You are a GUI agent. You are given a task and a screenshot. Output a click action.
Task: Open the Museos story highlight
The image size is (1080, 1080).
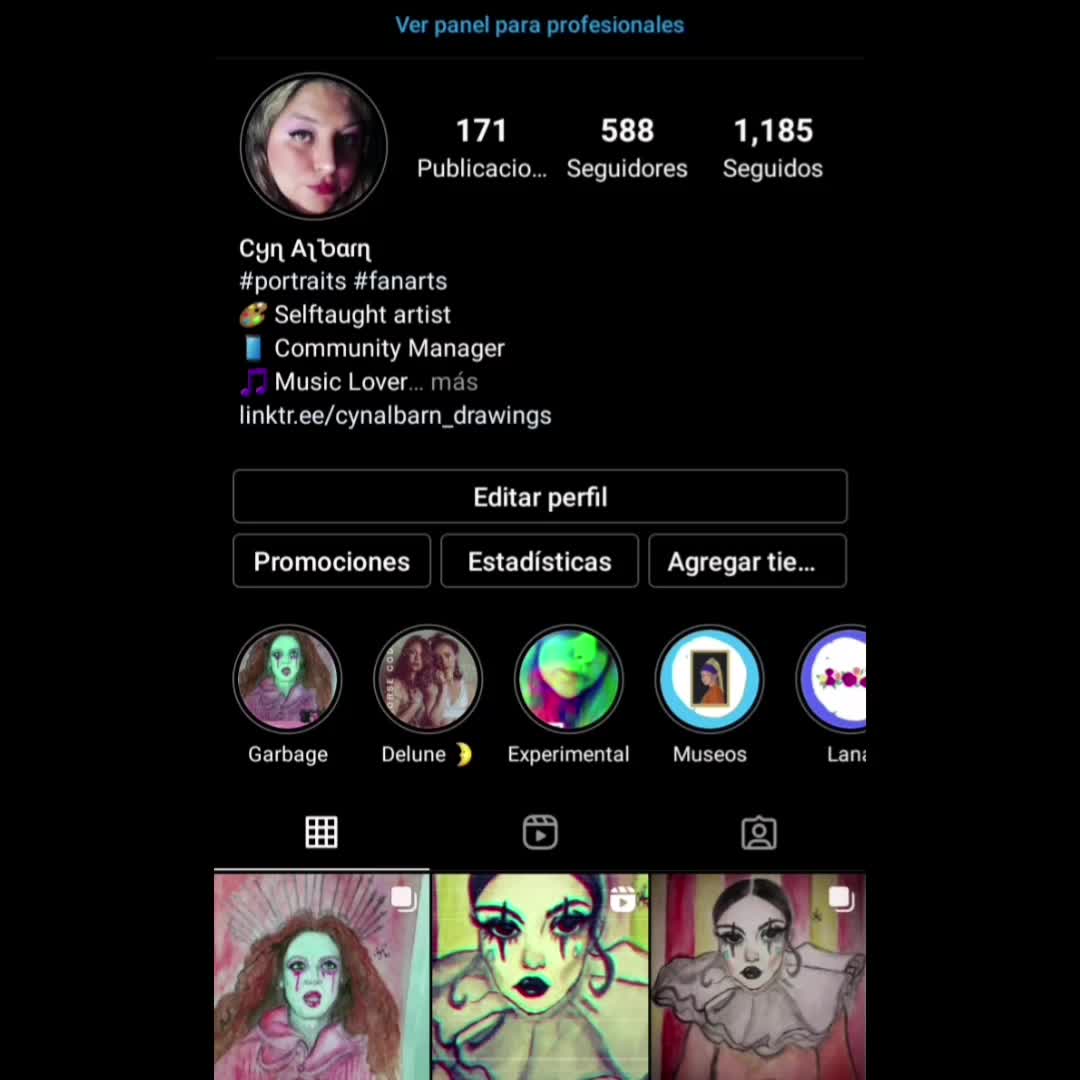709,694
